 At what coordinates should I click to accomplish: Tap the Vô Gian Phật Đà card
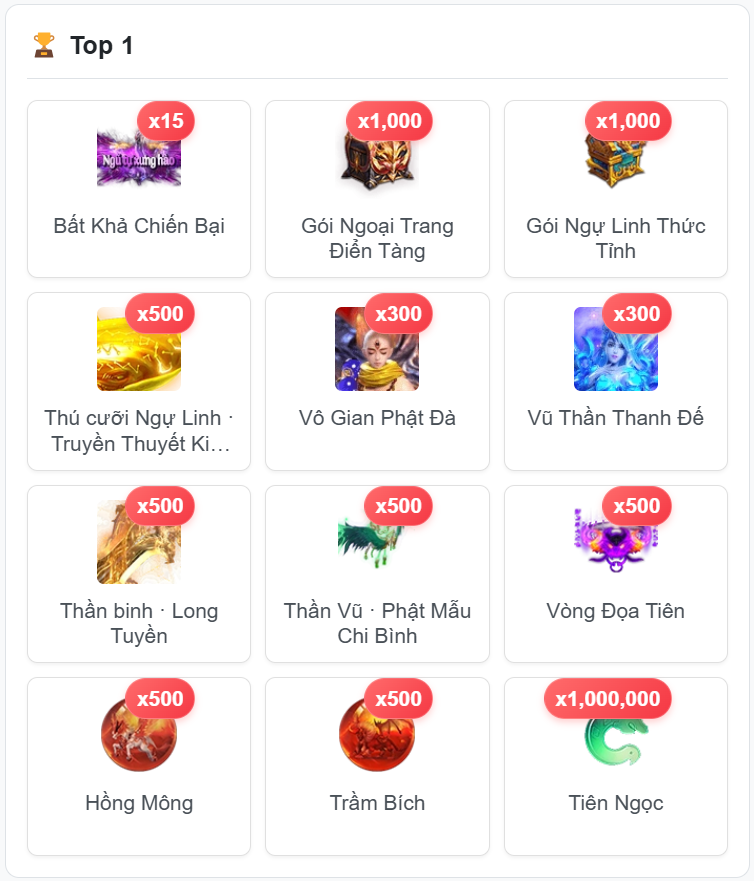pos(377,381)
